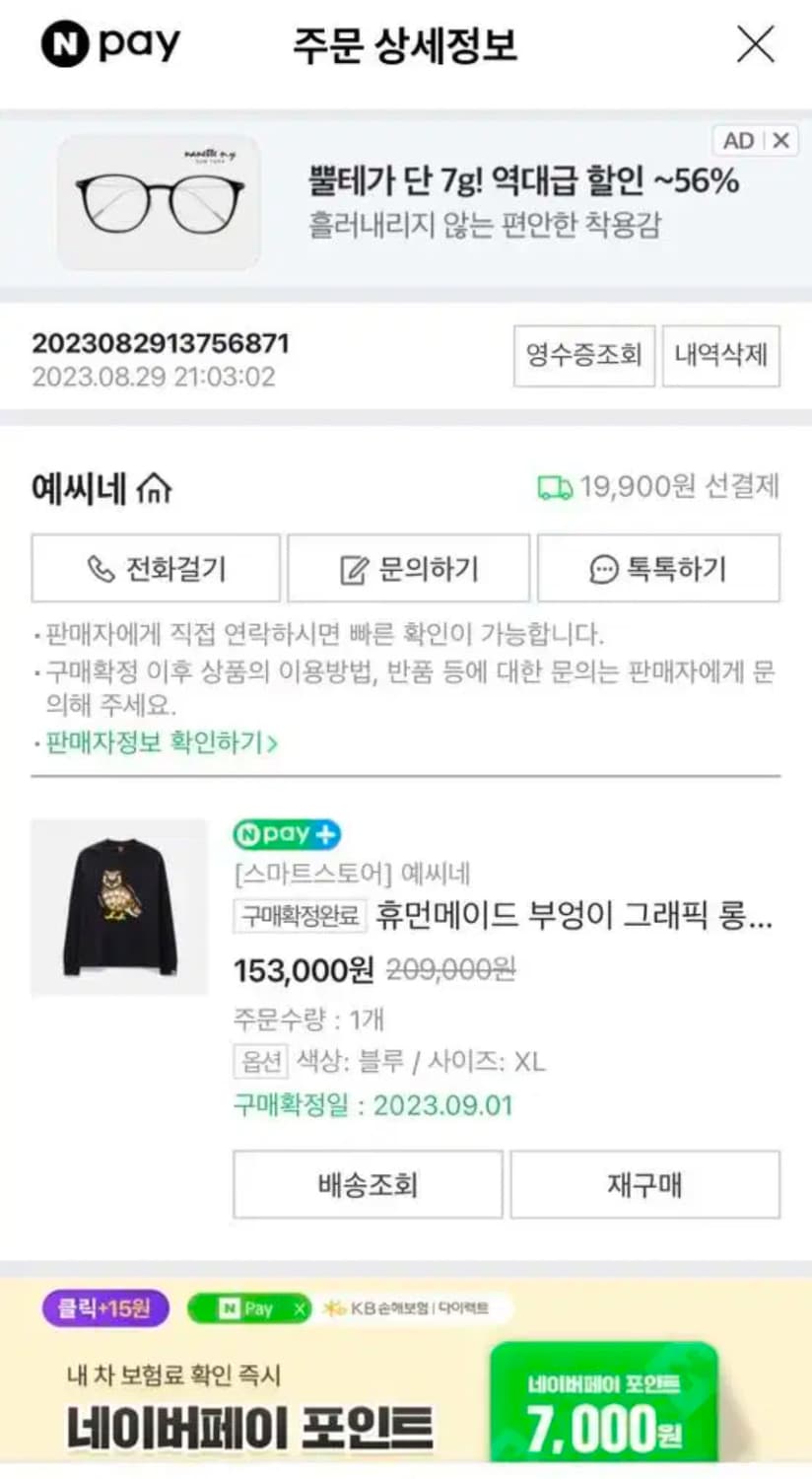Select 내역삭제 to delete order history
The height and width of the screenshot is (1479, 812).
(x=722, y=356)
